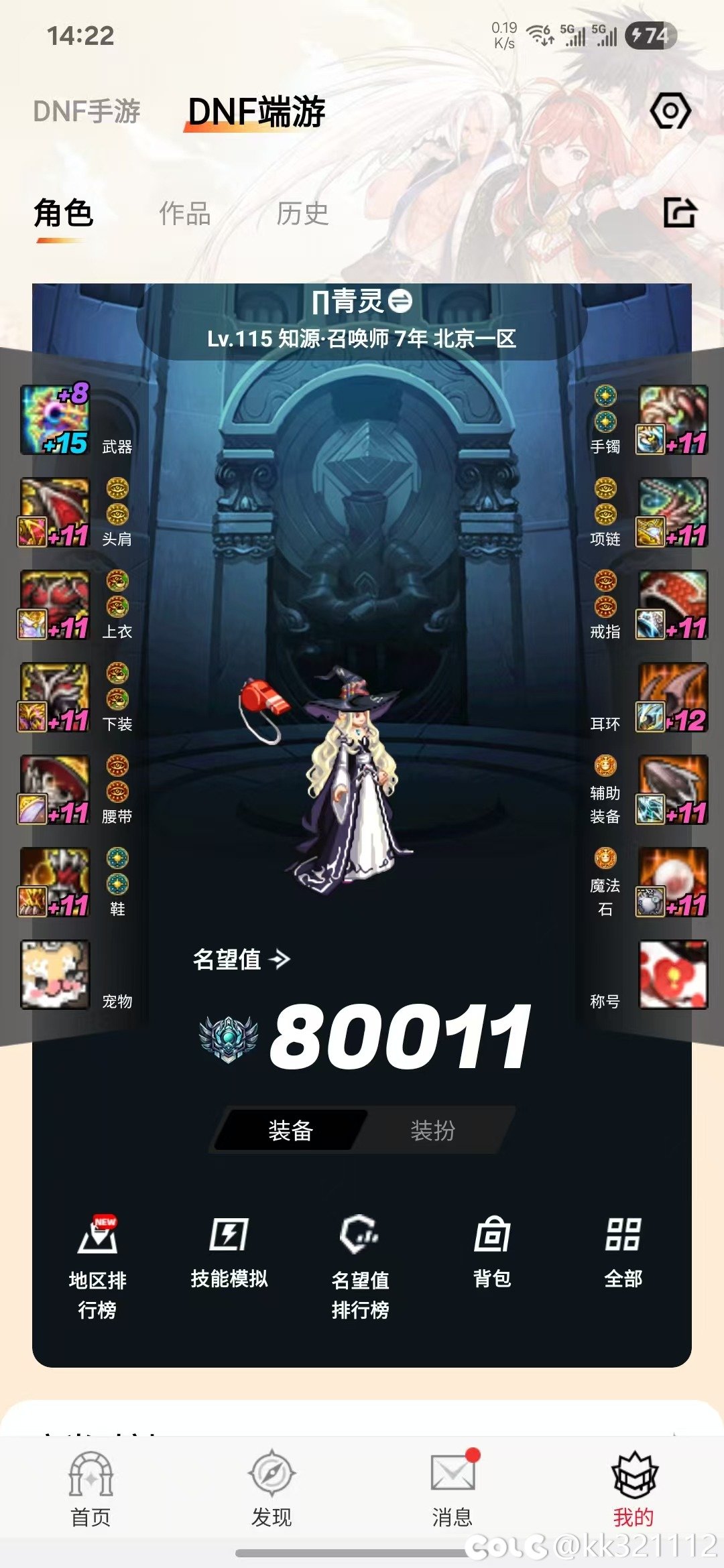Screen dimensions: 724x1568
Task: Show 全部 functions
Action: click(x=623, y=1253)
